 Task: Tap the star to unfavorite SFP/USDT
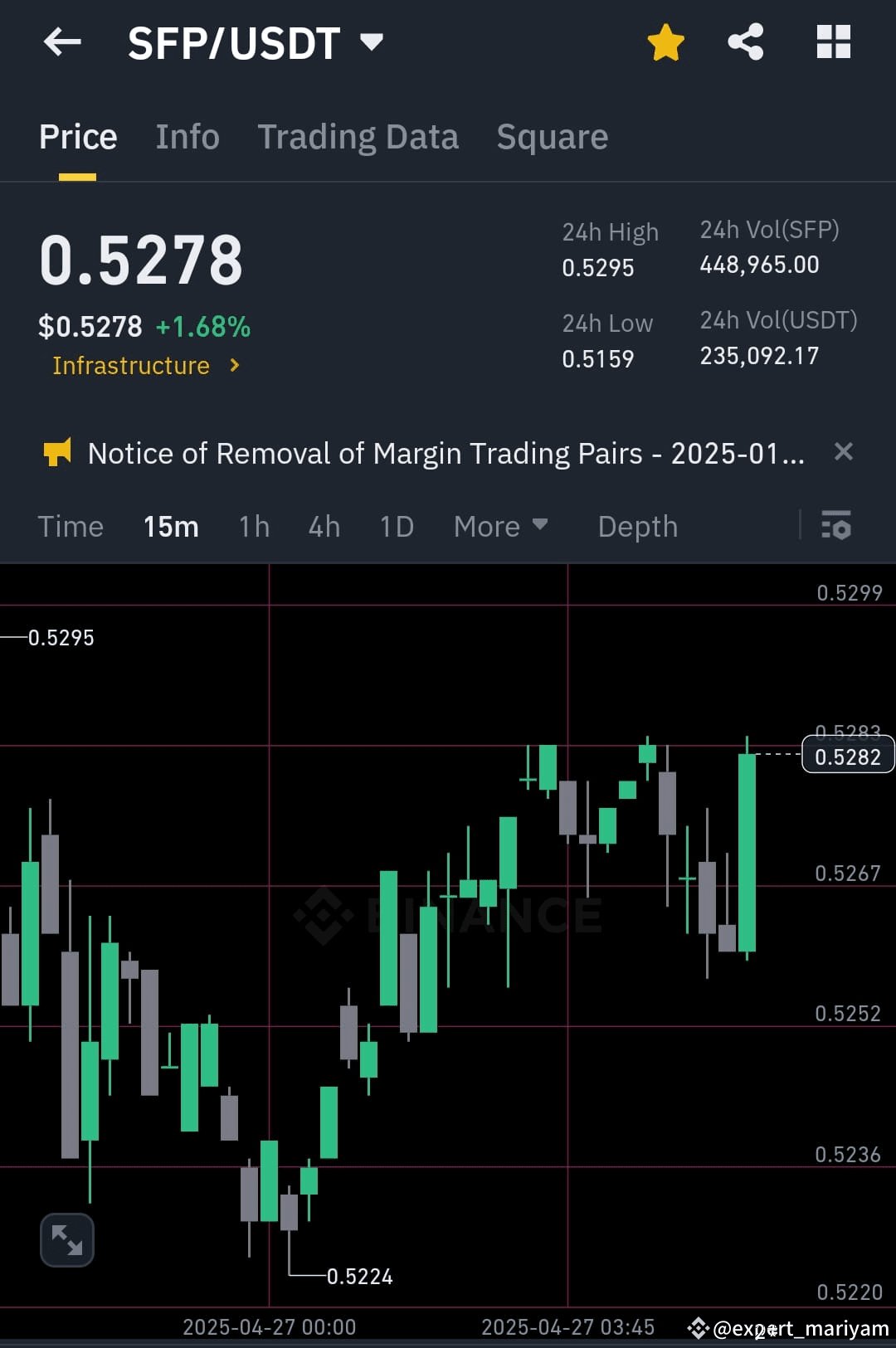pyautogui.click(x=665, y=40)
